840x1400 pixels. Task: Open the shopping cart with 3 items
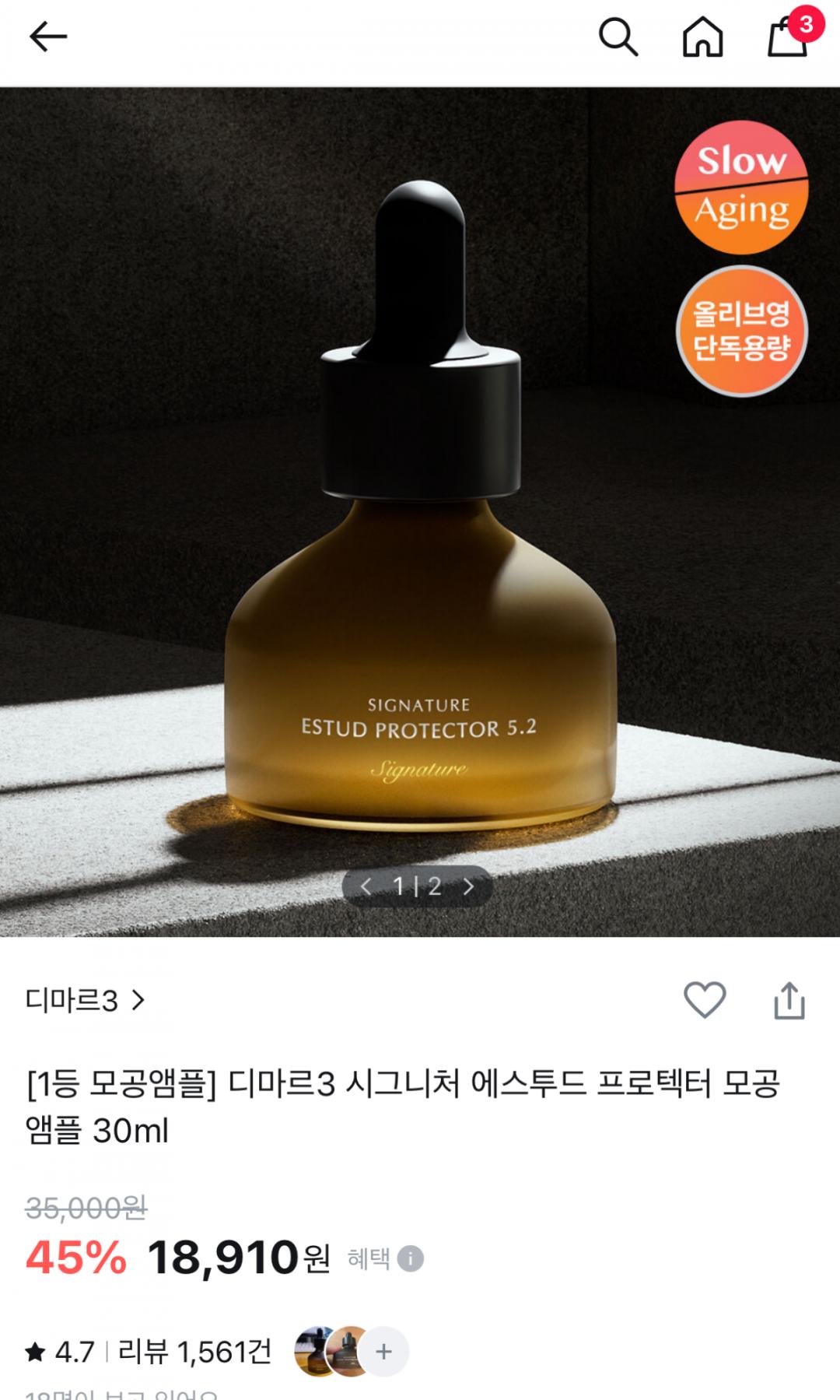coord(788,37)
